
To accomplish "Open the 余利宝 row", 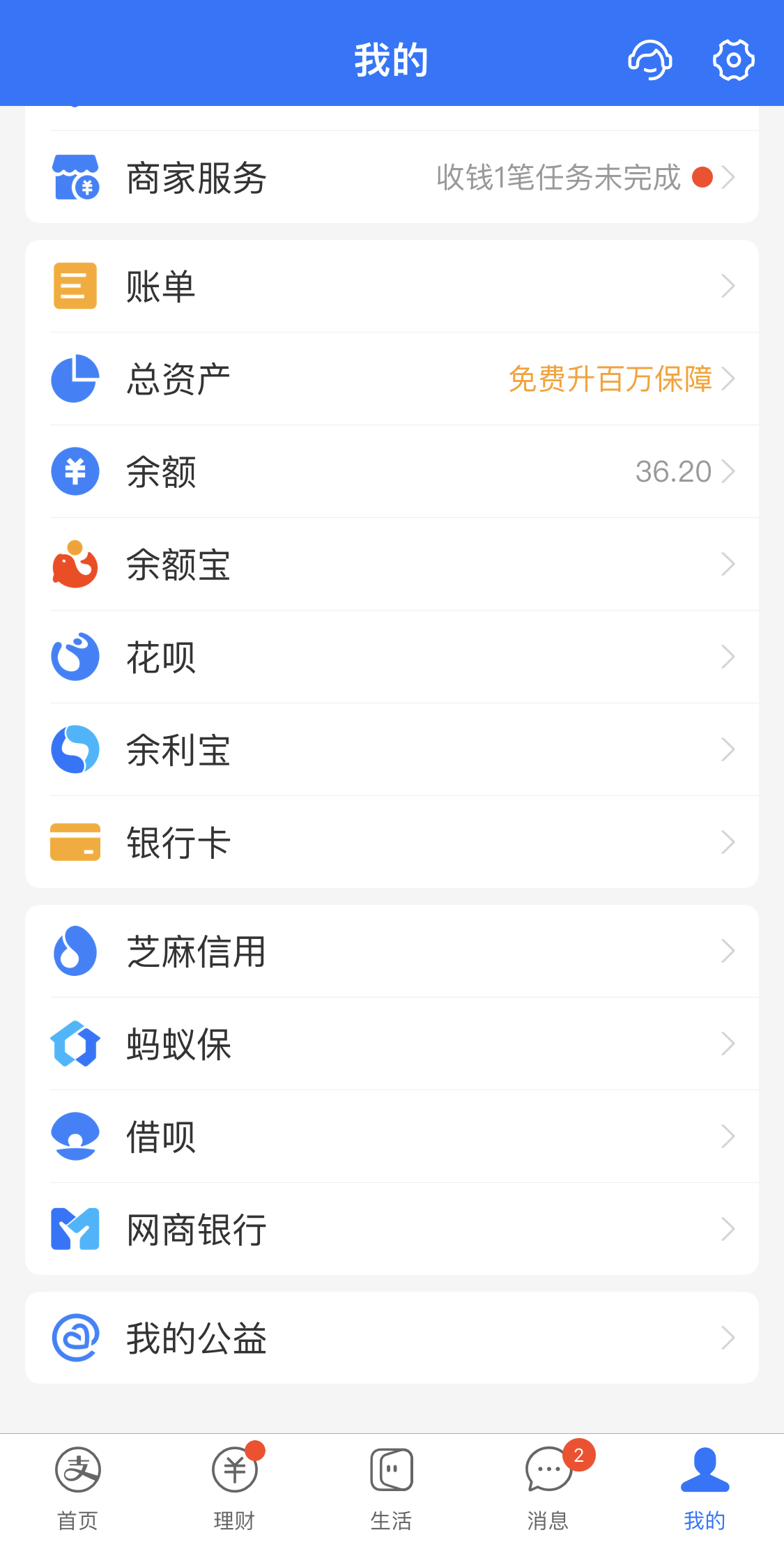I will pos(392,749).
